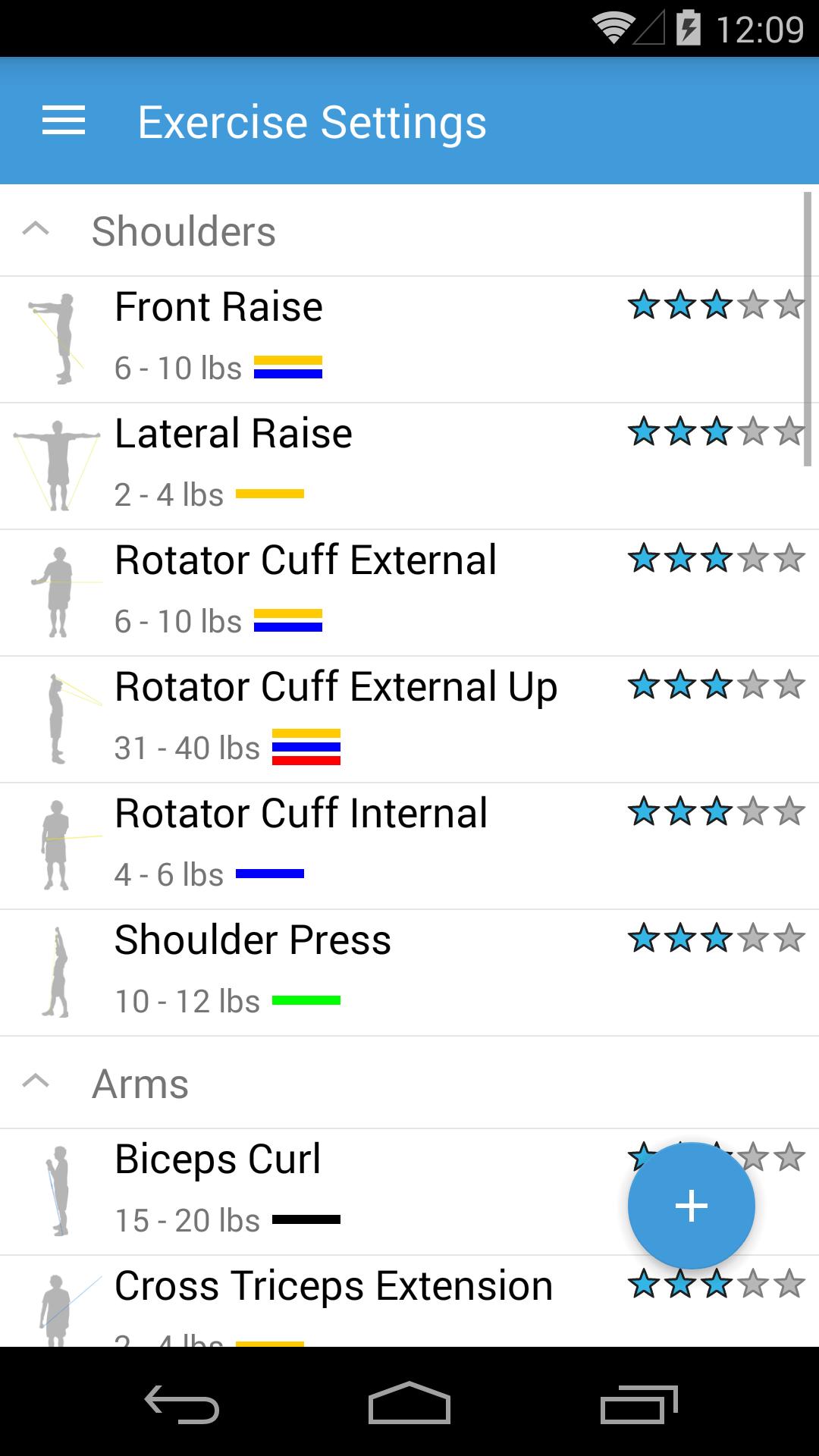The image size is (819, 1456).
Task: Tap the Rotator Cuff Internal exercise thumbnail
Action: click(x=57, y=846)
